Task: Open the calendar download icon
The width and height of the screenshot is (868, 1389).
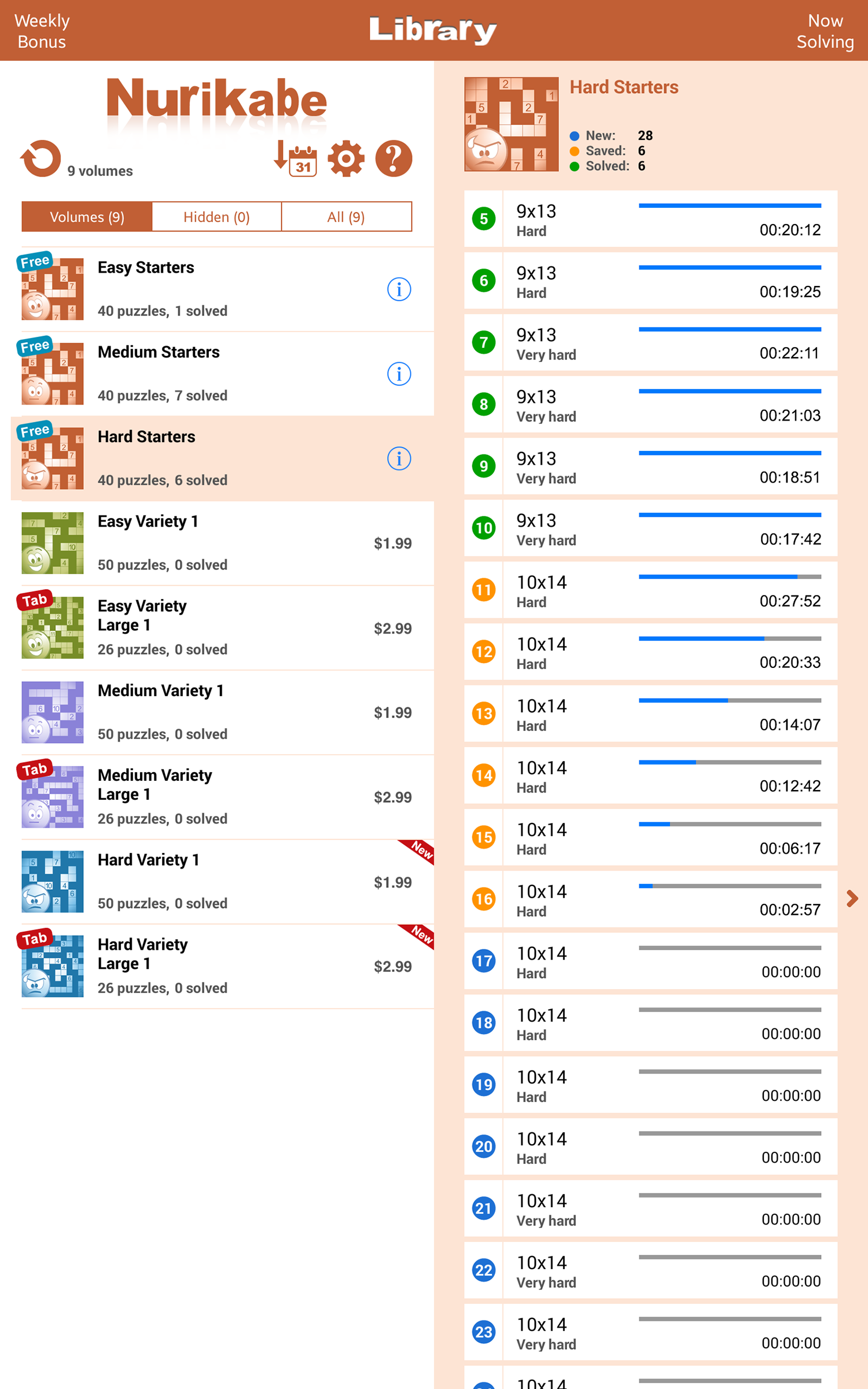Action: [296, 159]
